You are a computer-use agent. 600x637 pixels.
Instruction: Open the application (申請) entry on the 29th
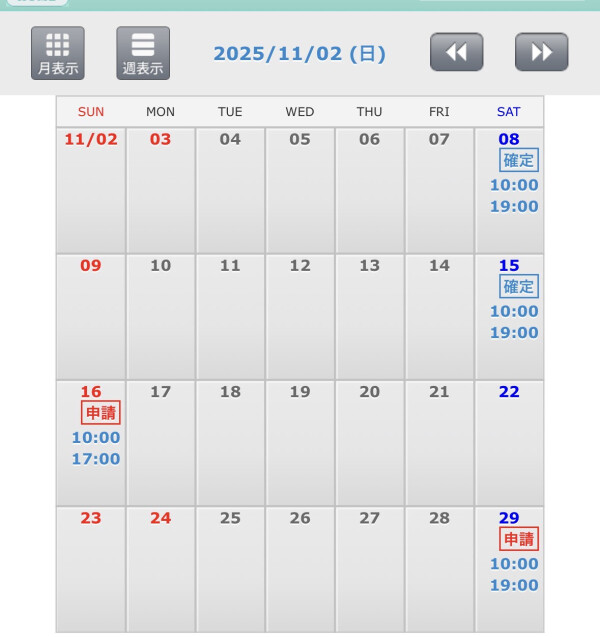519,539
